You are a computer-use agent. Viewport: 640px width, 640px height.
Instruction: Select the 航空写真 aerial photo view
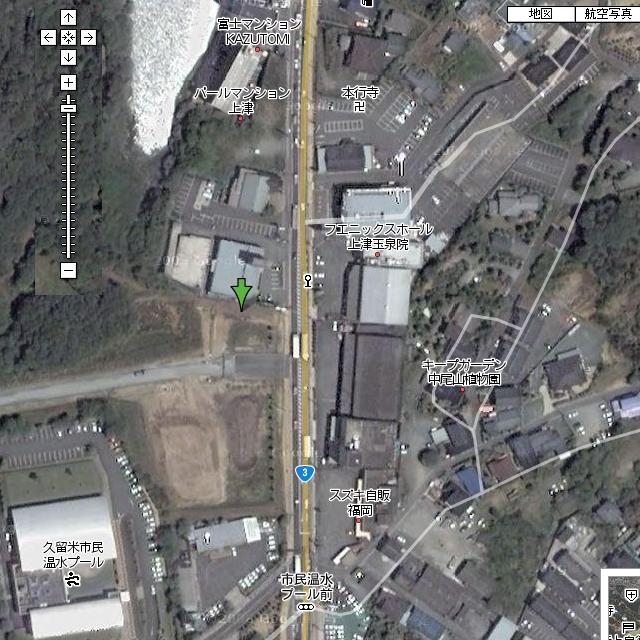point(606,13)
